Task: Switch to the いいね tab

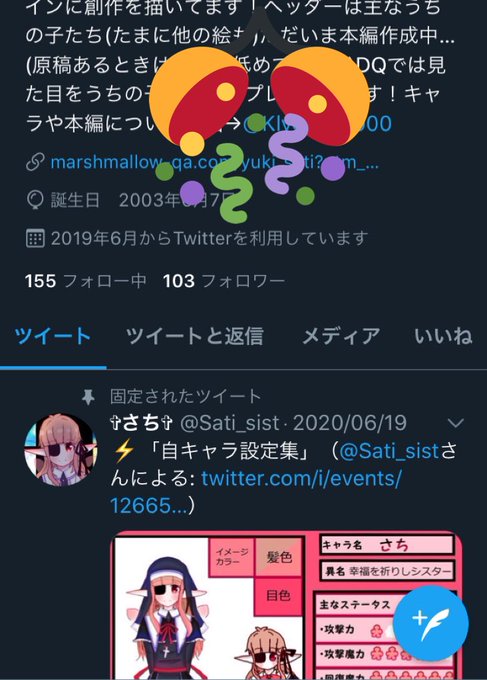Action: click(443, 337)
